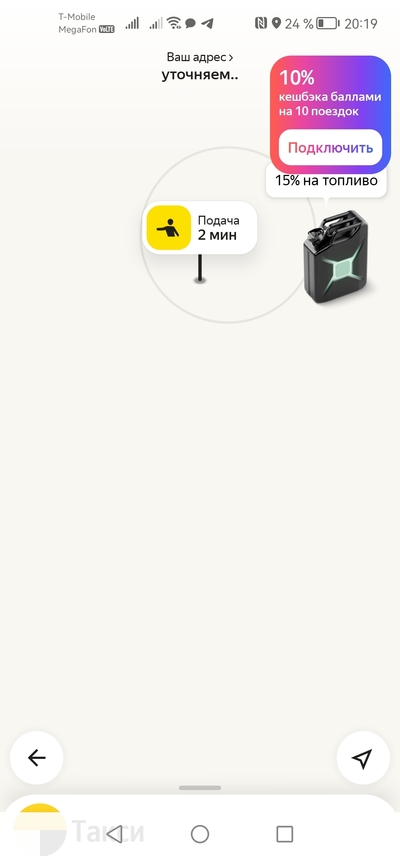
Task: Tap the pickup pin showing Подача 2 мин
Action: coord(200,228)
